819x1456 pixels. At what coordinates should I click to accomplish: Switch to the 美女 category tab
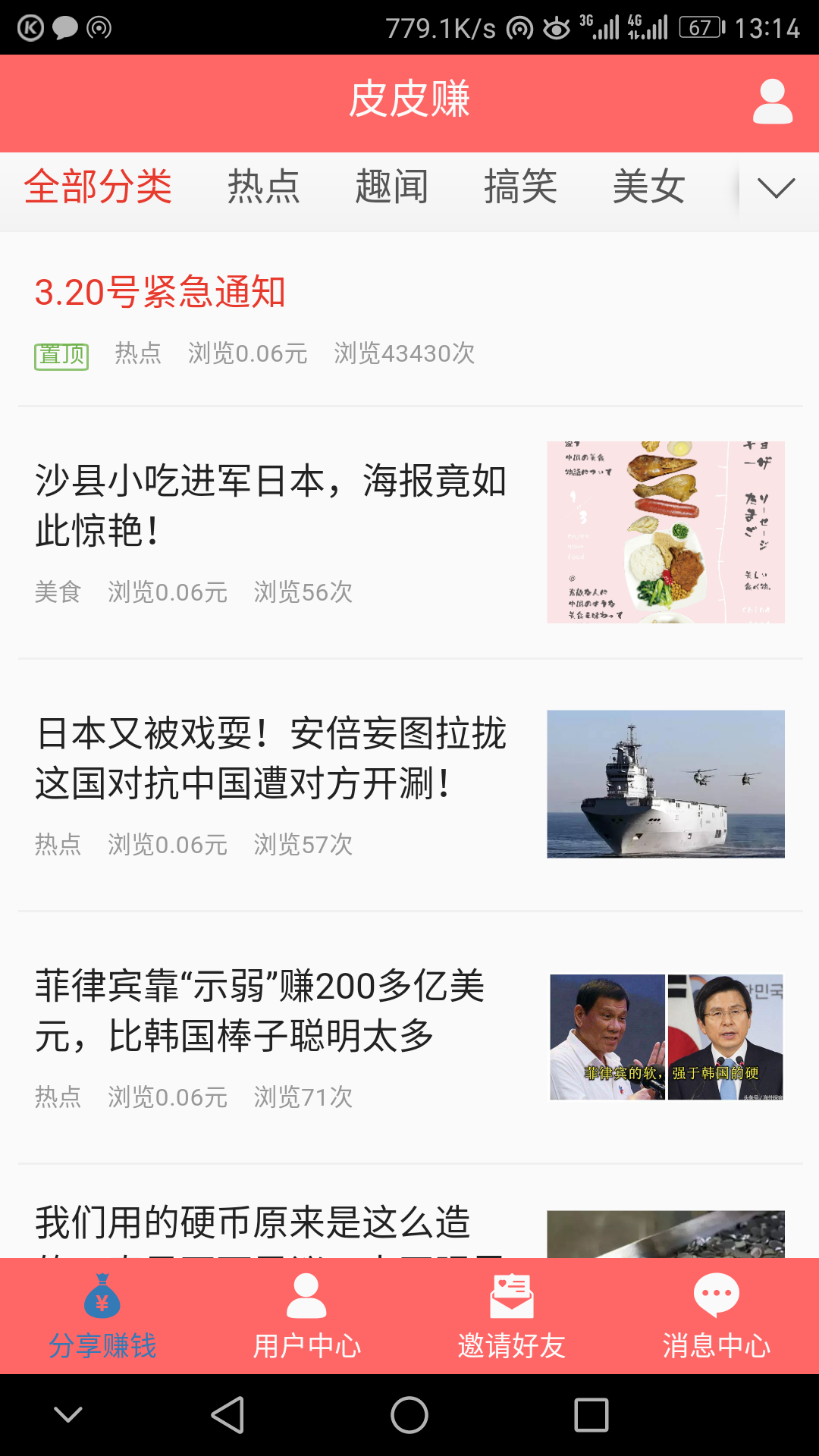point(649,187)
